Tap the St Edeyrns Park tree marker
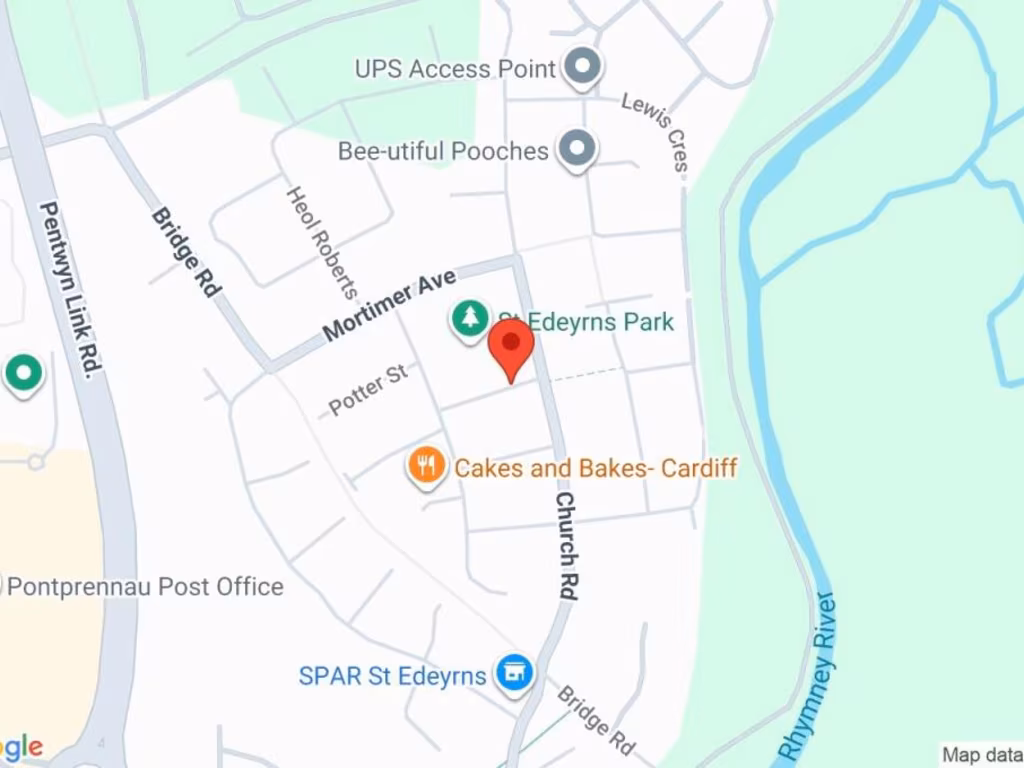This screenshot has width=1024, height=768. click(x=469, y=319)
